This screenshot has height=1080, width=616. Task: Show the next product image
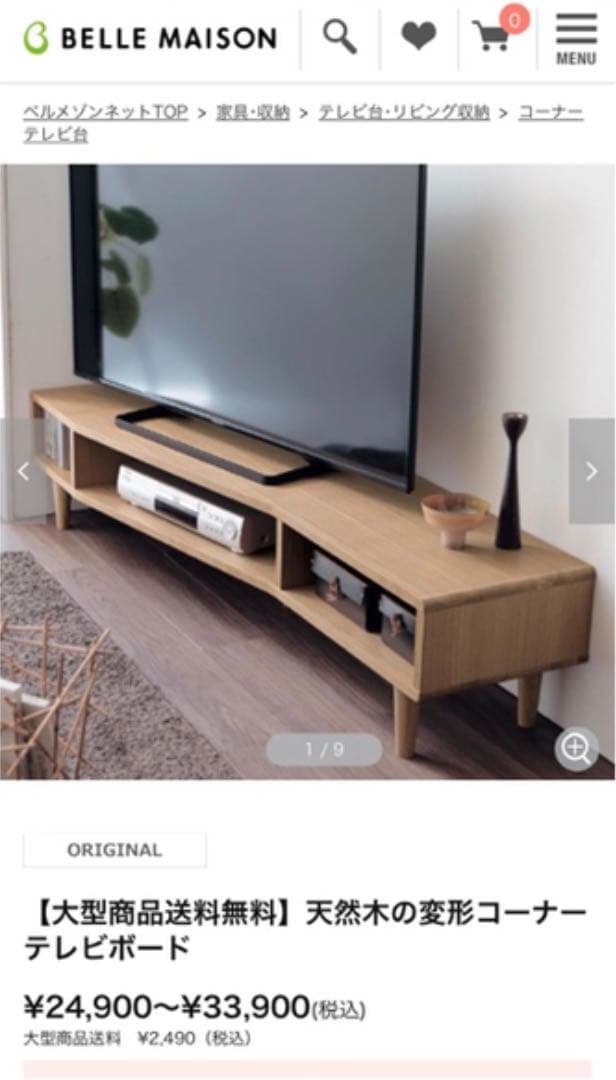(591, 471)
